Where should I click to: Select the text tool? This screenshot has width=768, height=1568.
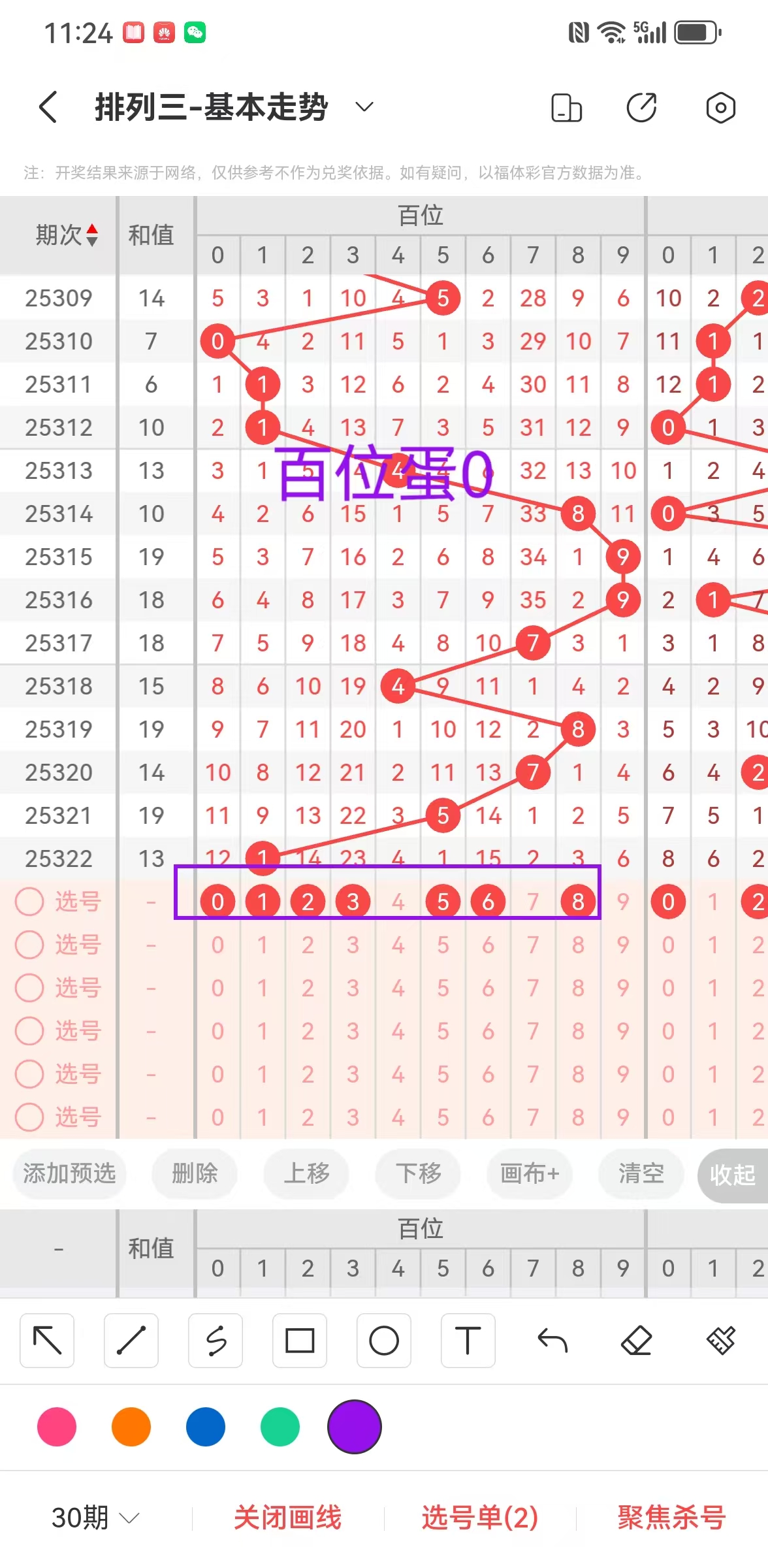[468, 1341]
